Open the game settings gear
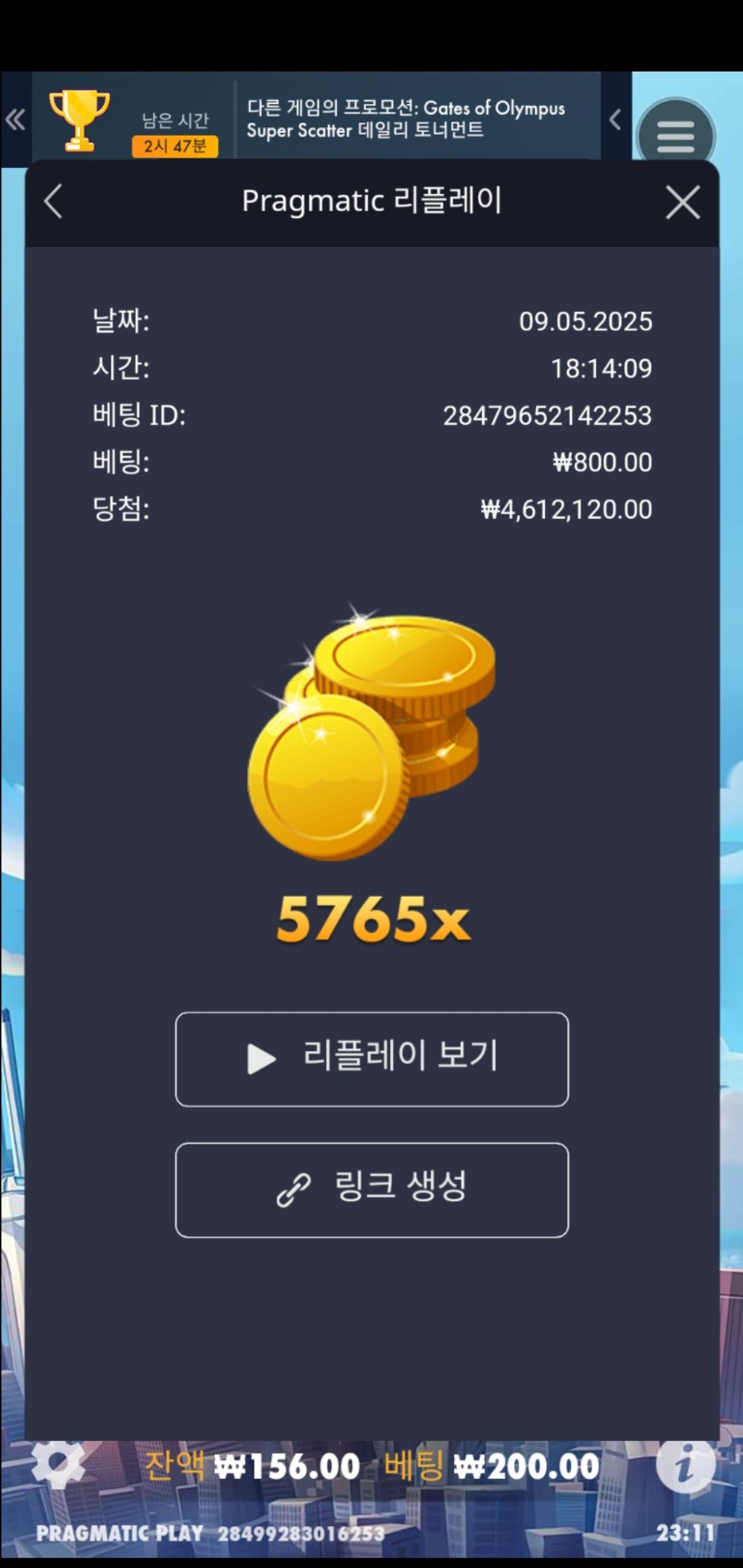 [59, 1465]
